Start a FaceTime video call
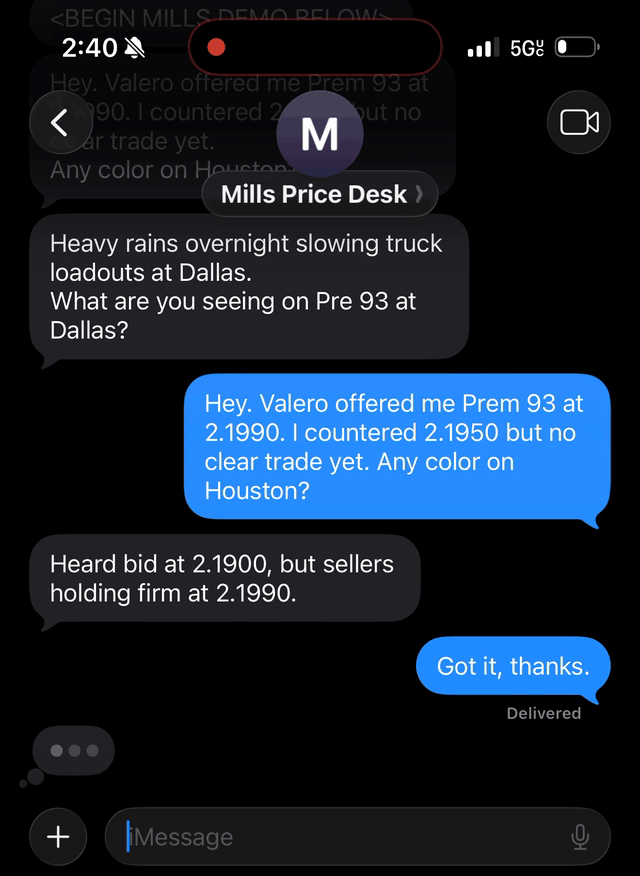 pos(579,122)
